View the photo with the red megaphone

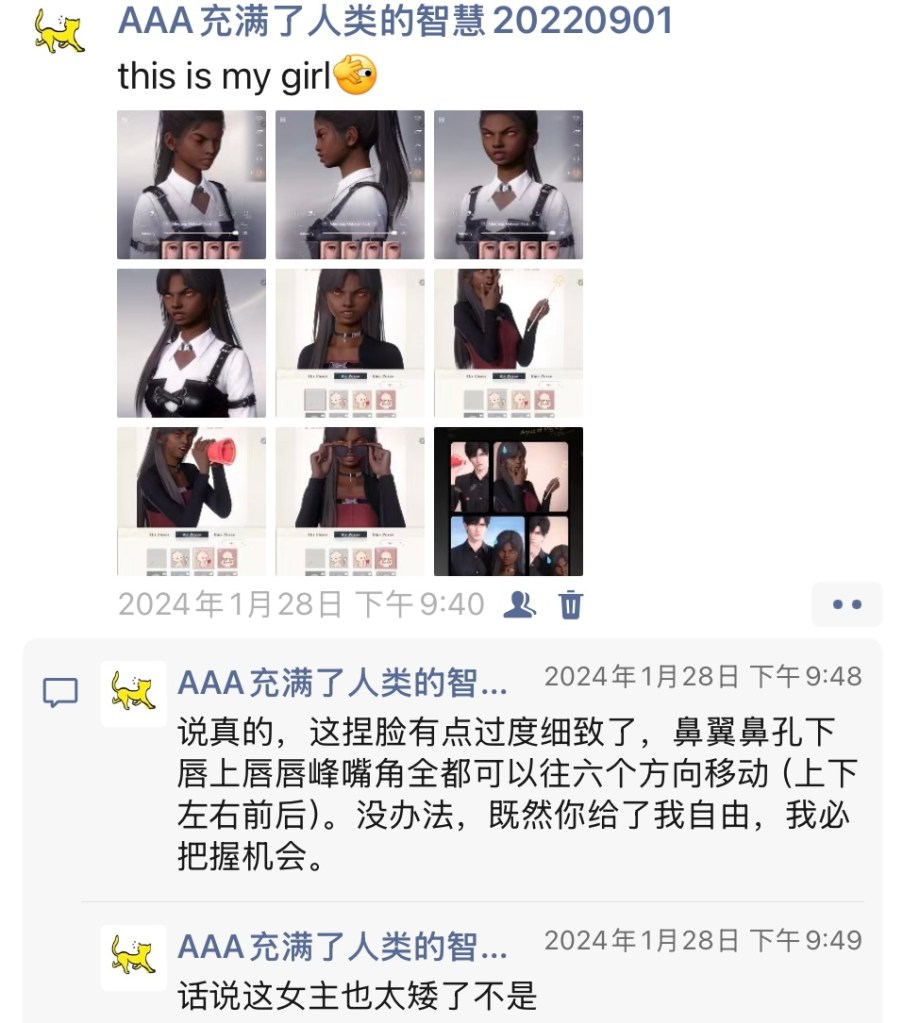[x=191, y=501]
